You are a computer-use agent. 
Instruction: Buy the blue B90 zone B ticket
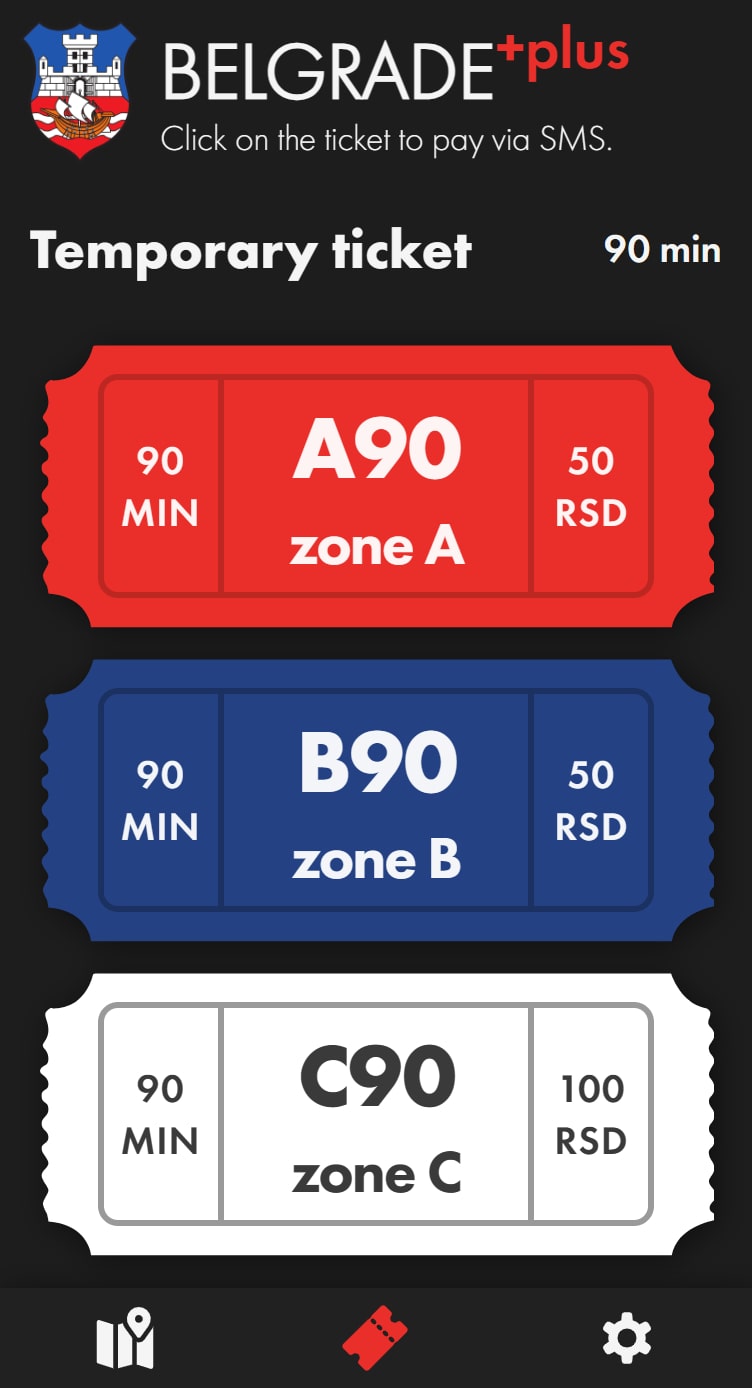[376, 800]
